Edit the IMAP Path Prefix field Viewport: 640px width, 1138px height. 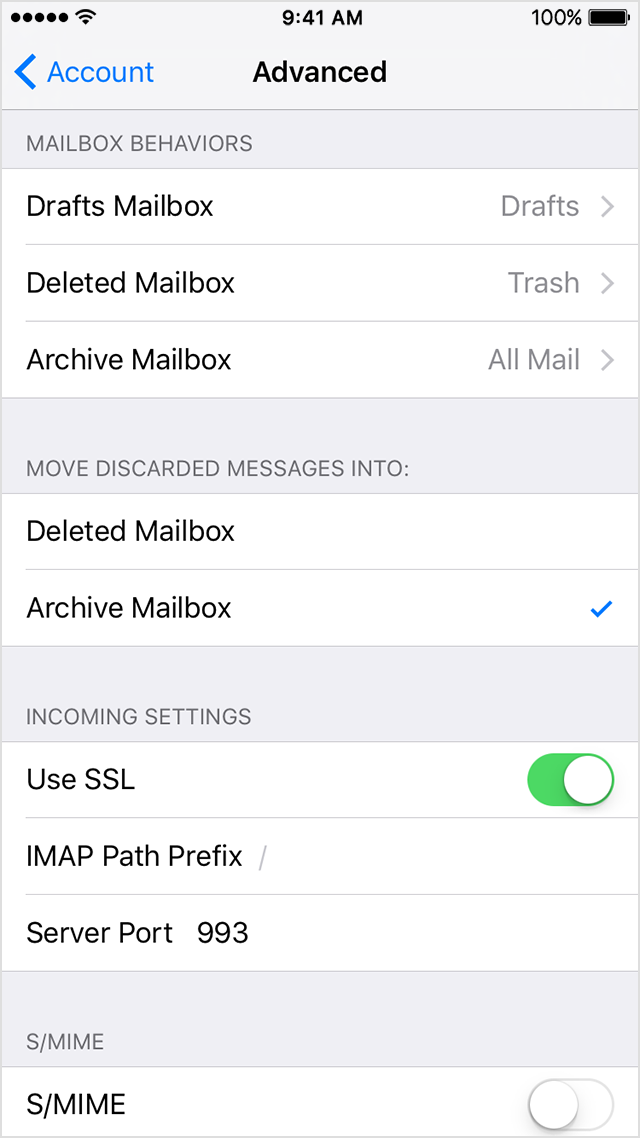(320, 856)
